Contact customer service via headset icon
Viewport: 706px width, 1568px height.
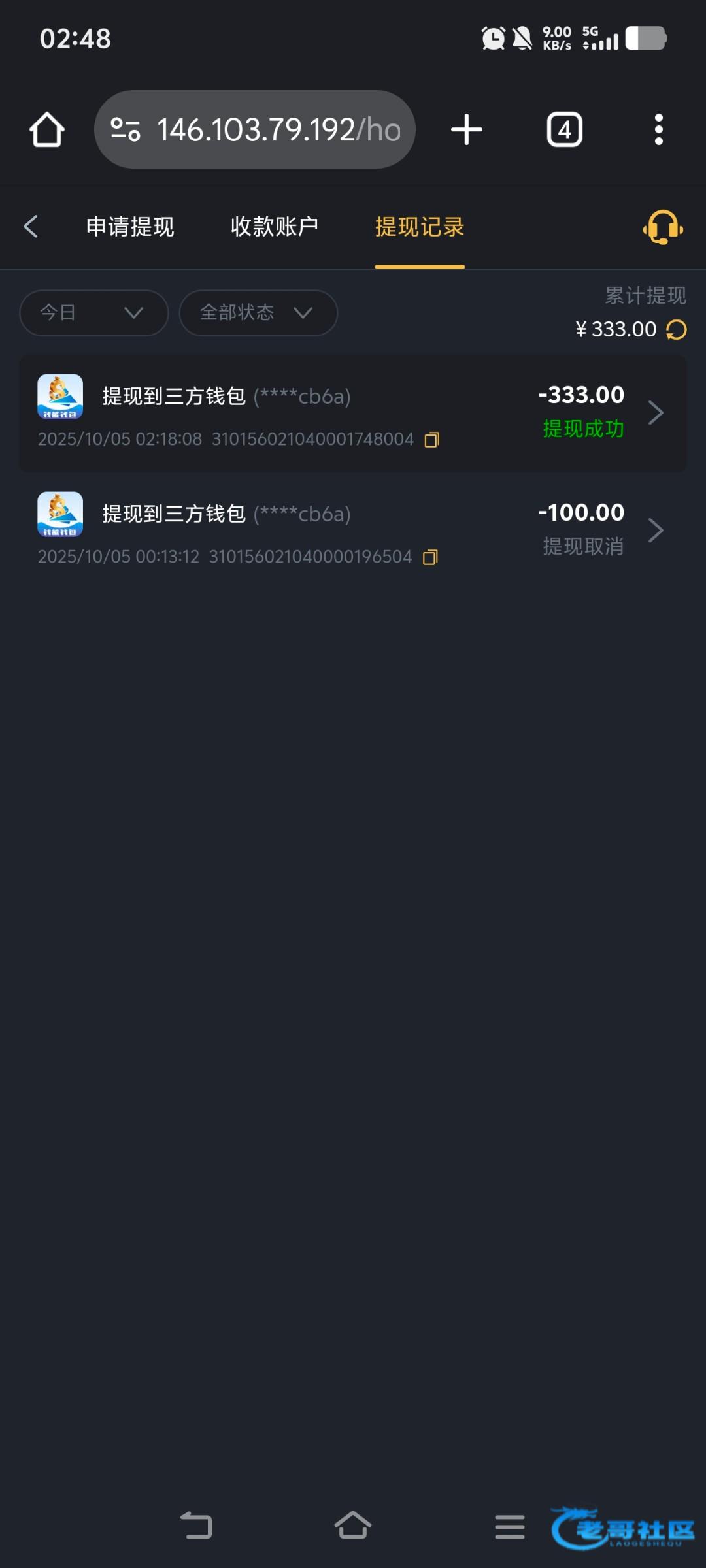point(663,227)
